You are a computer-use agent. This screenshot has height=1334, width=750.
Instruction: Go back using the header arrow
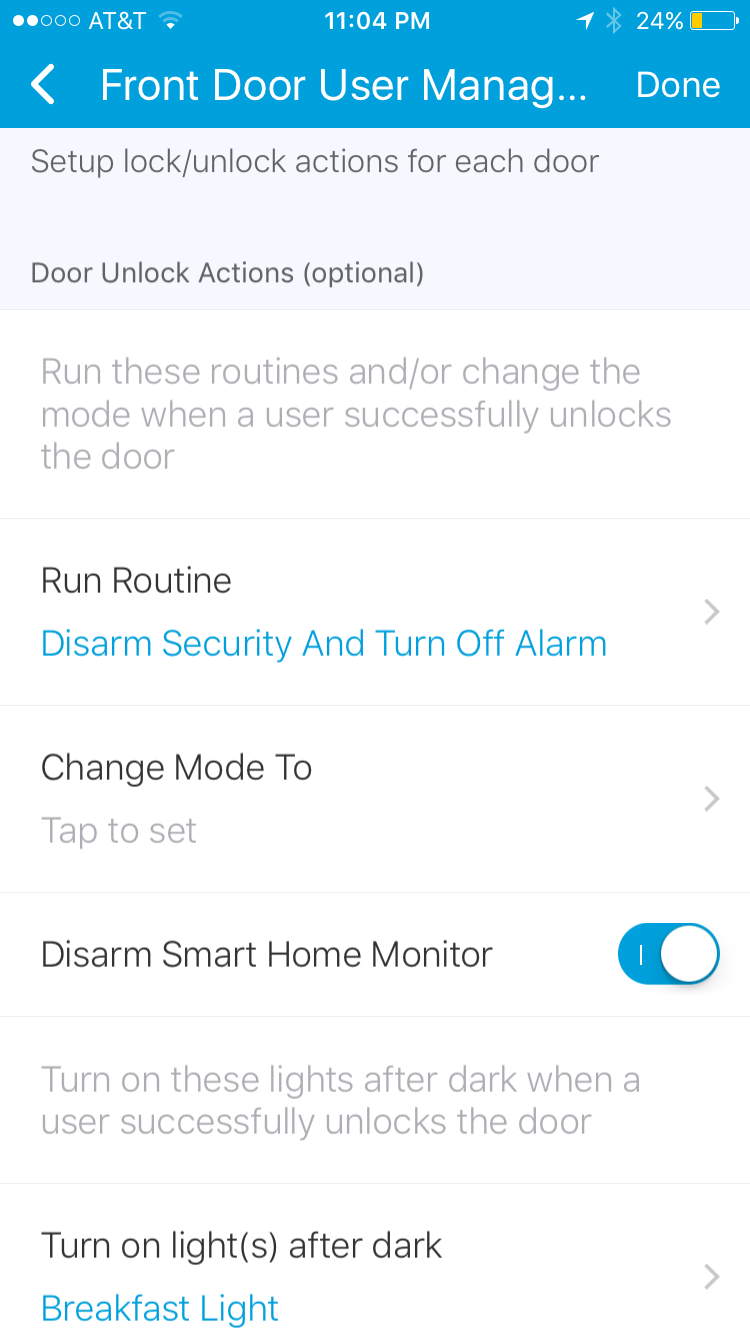(44, 86)
